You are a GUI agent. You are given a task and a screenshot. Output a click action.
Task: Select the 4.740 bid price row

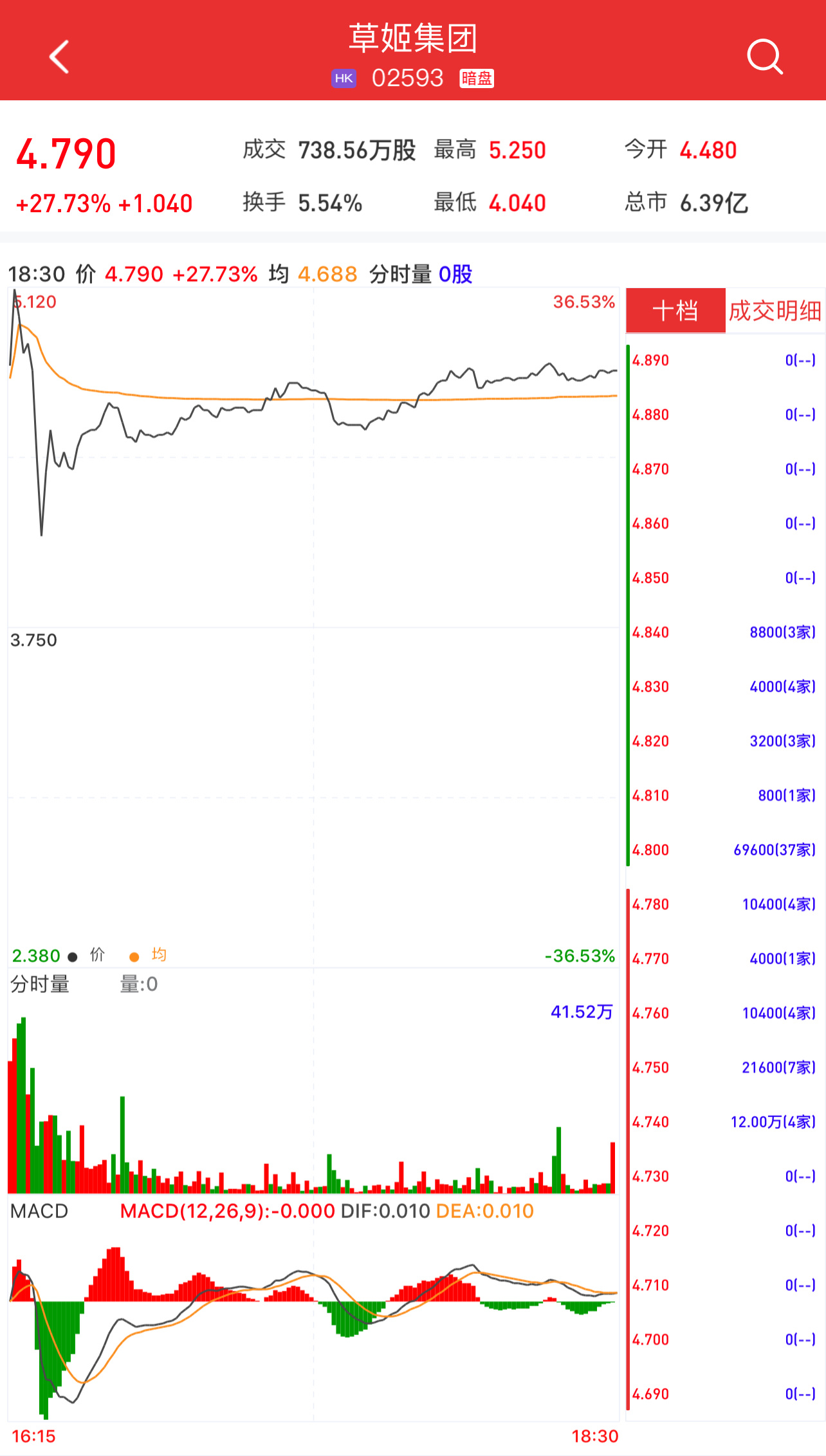[724, 1122]
